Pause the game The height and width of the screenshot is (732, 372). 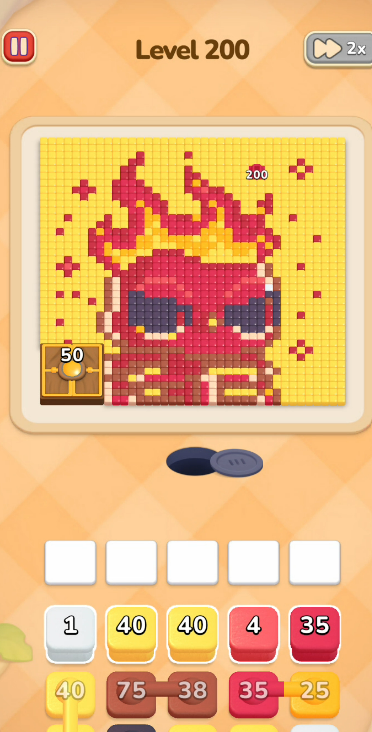coord(19,47)
